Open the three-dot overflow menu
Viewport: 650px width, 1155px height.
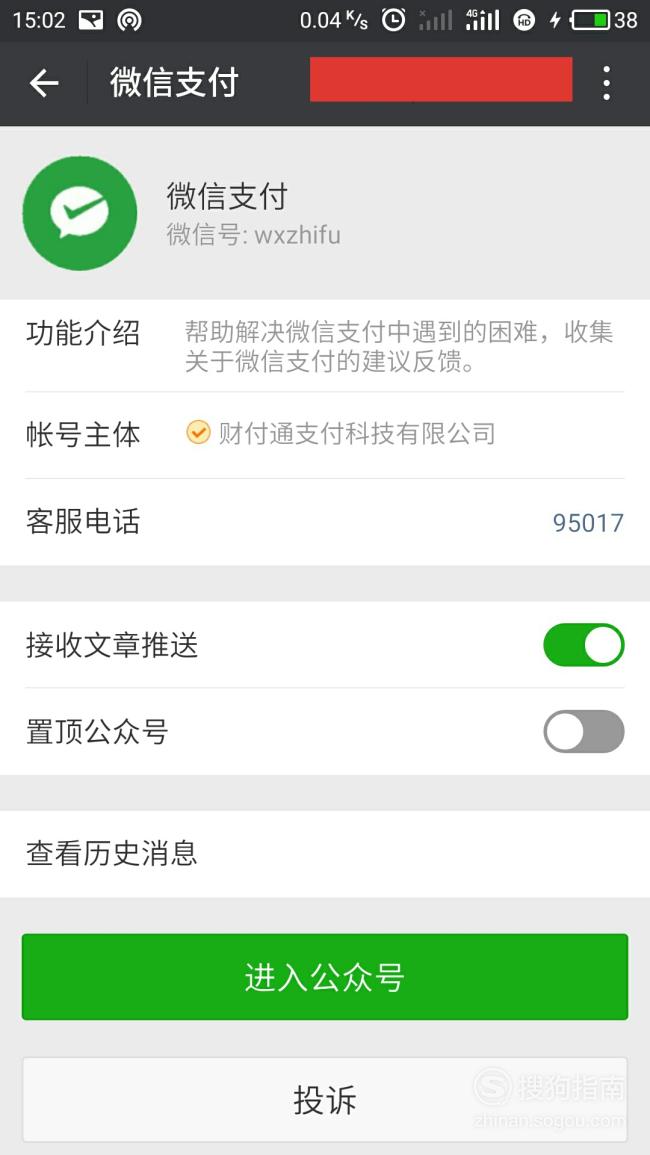point(606,83)
